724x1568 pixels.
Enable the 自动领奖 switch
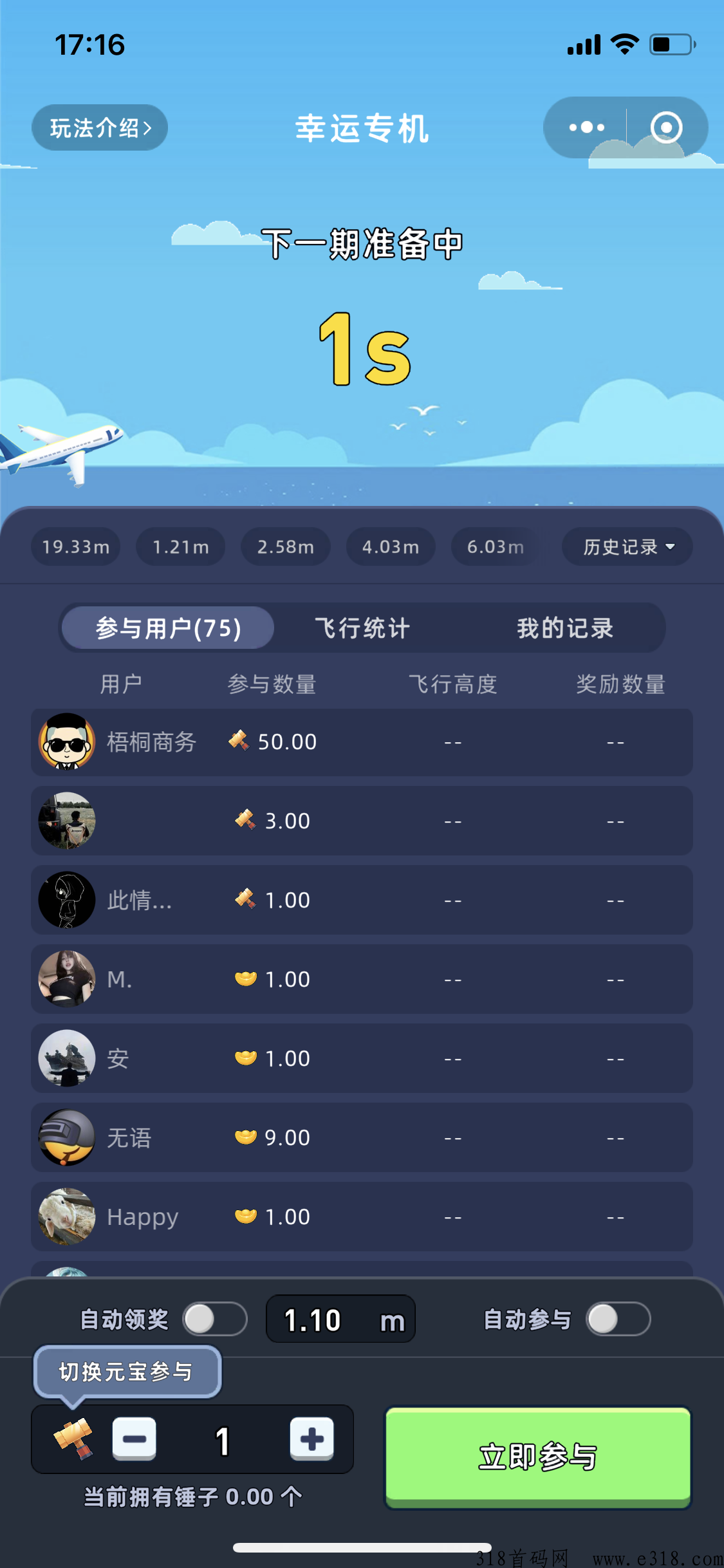click(215, 1319)
